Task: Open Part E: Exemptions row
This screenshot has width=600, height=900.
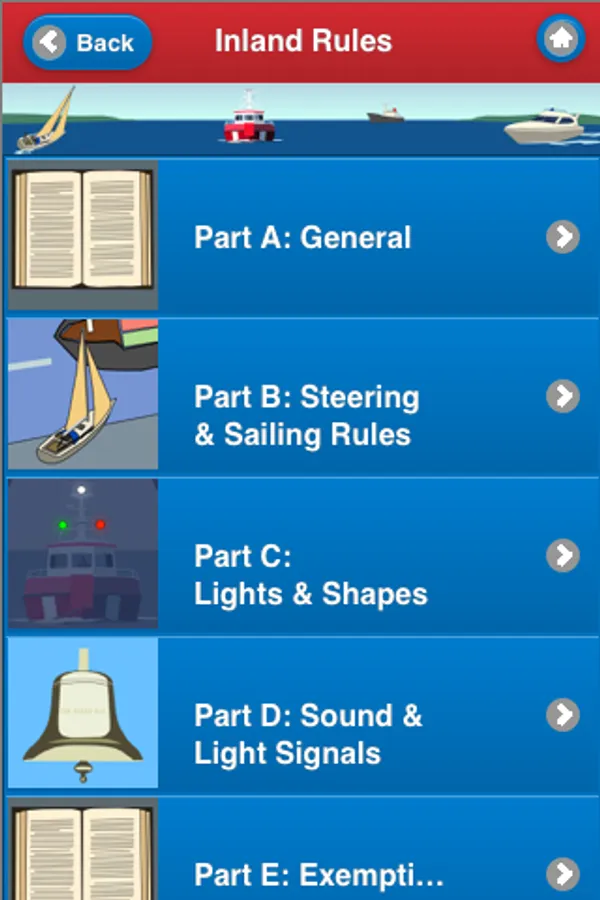Action: (303, 848)
